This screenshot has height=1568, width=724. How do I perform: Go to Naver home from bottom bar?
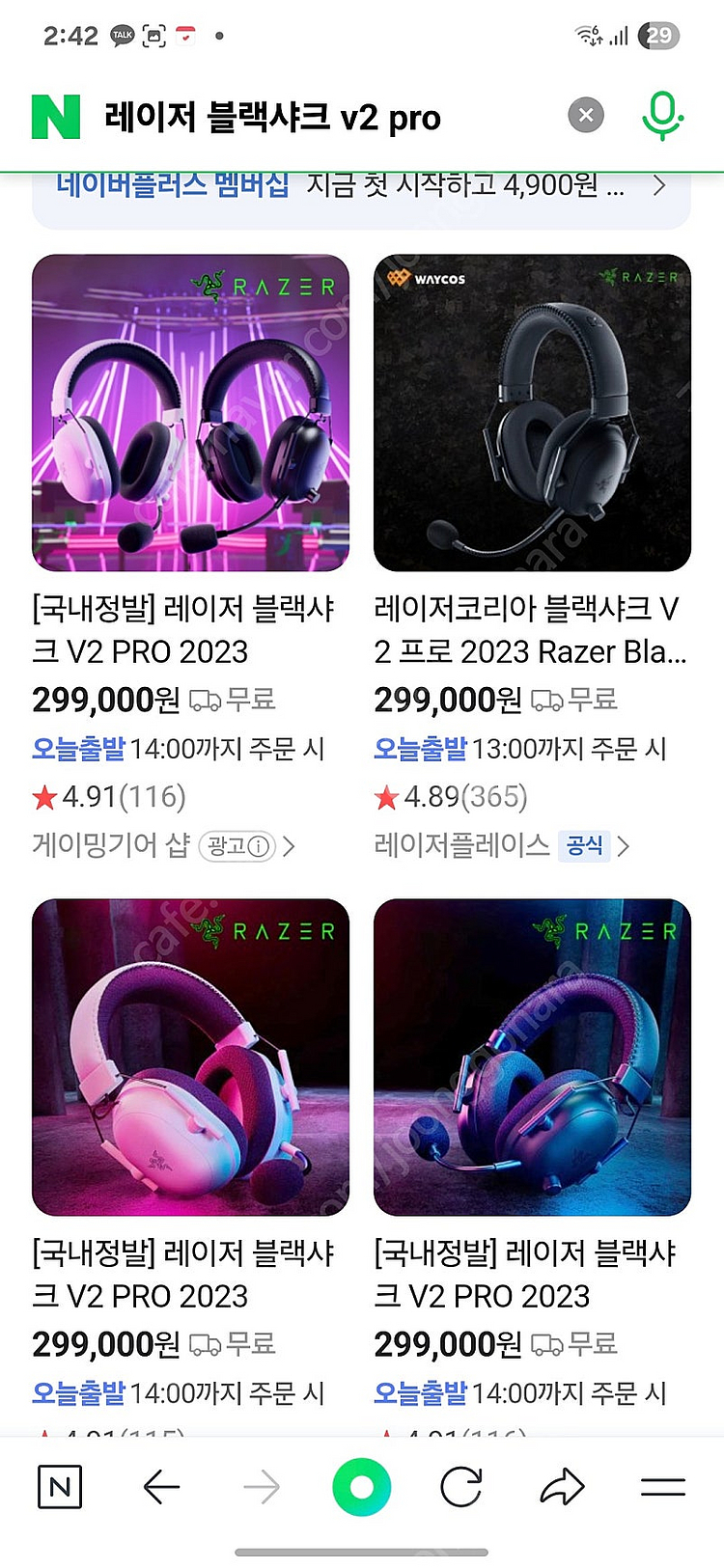point(60,1487)
